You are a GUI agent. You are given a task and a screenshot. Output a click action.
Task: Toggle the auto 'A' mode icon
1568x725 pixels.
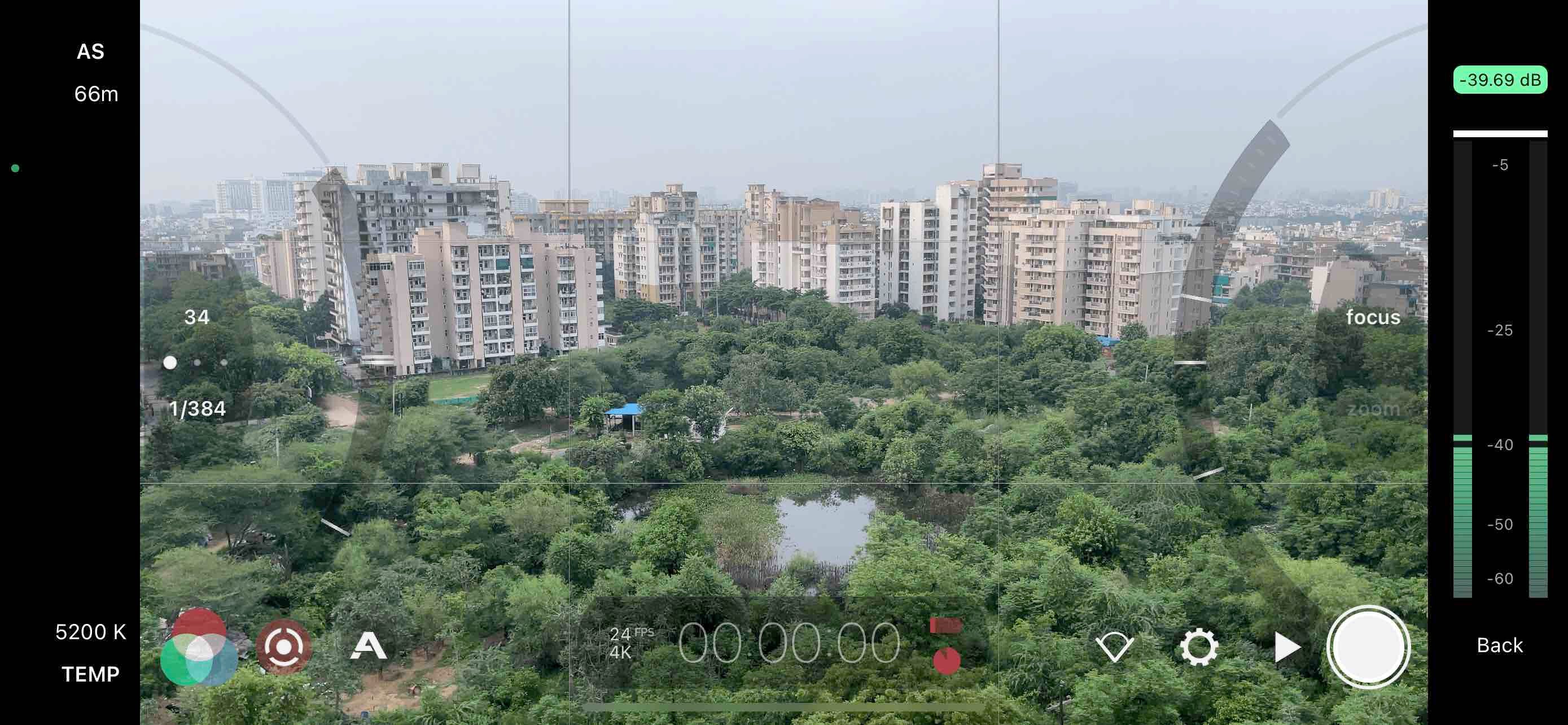coord(368,646)
